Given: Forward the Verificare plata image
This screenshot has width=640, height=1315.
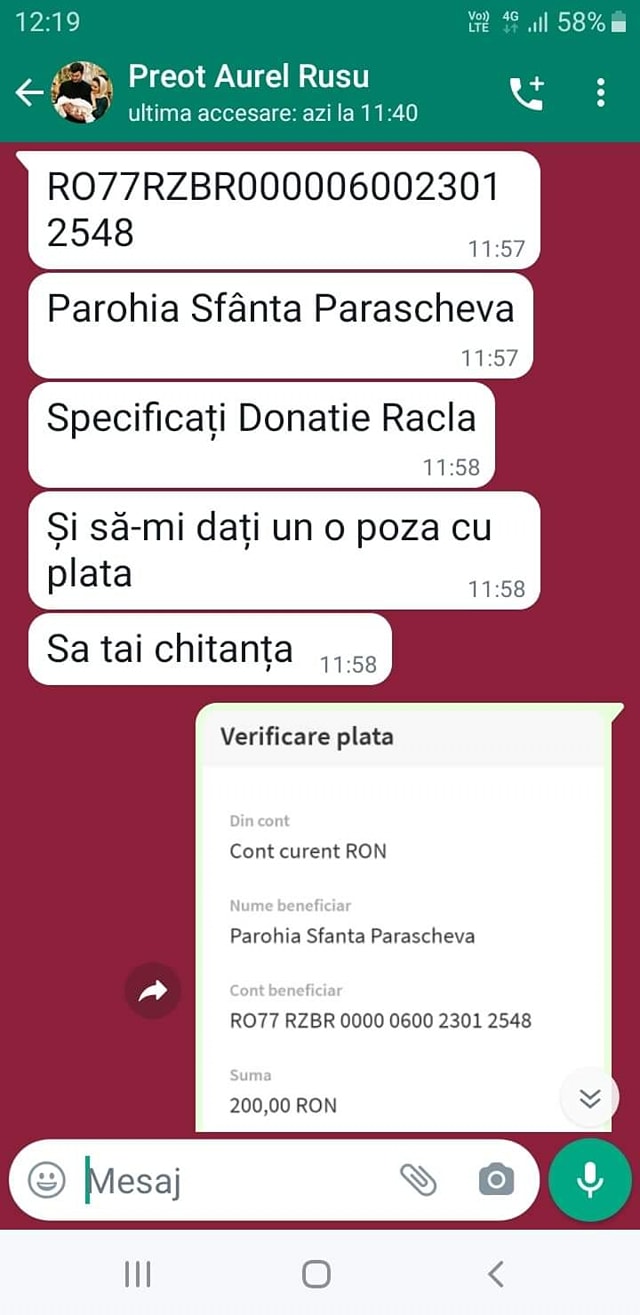Looking at the screenshot, I should [153, 990].
